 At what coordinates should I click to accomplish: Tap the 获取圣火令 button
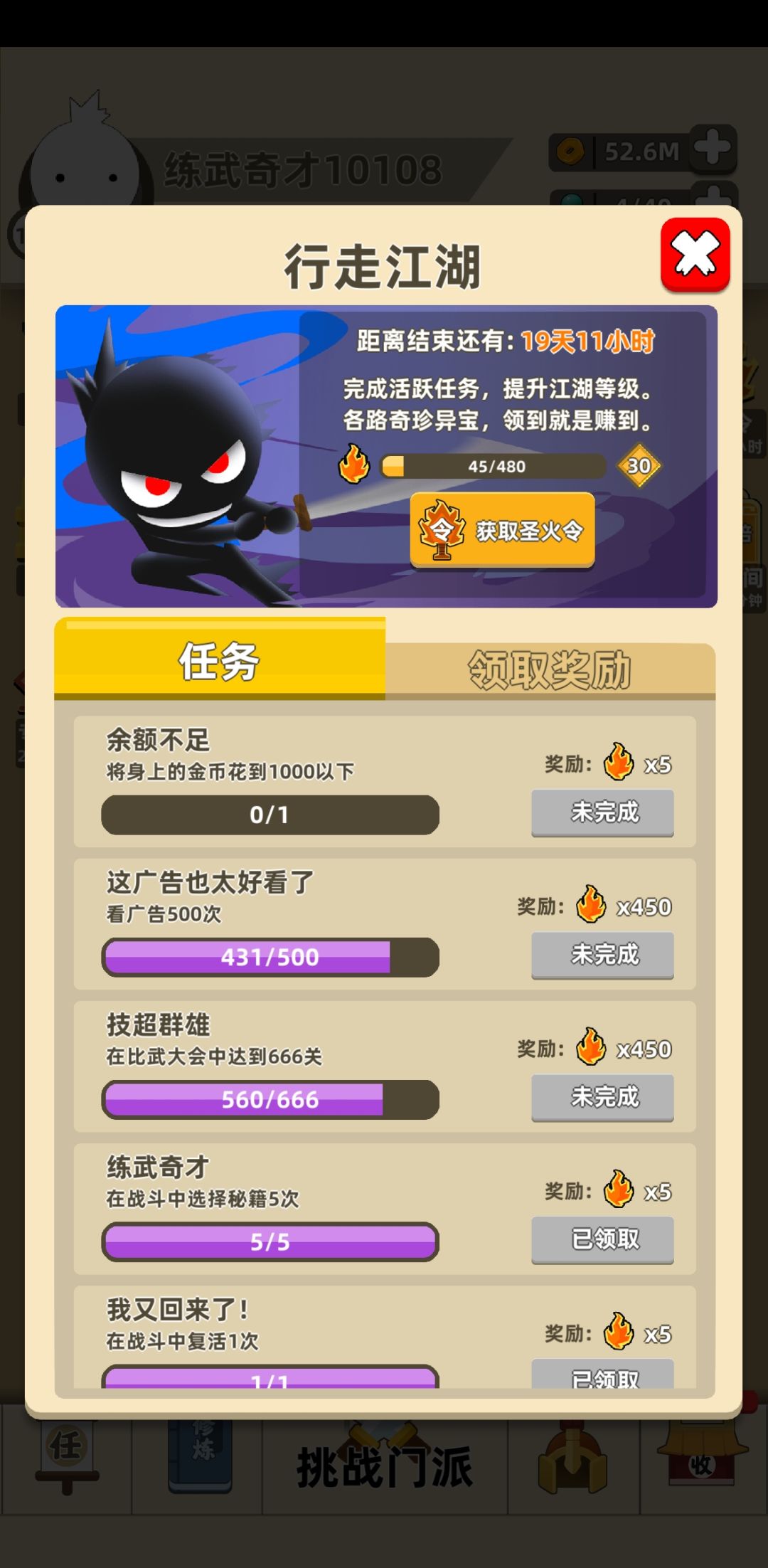click(502, 530)
